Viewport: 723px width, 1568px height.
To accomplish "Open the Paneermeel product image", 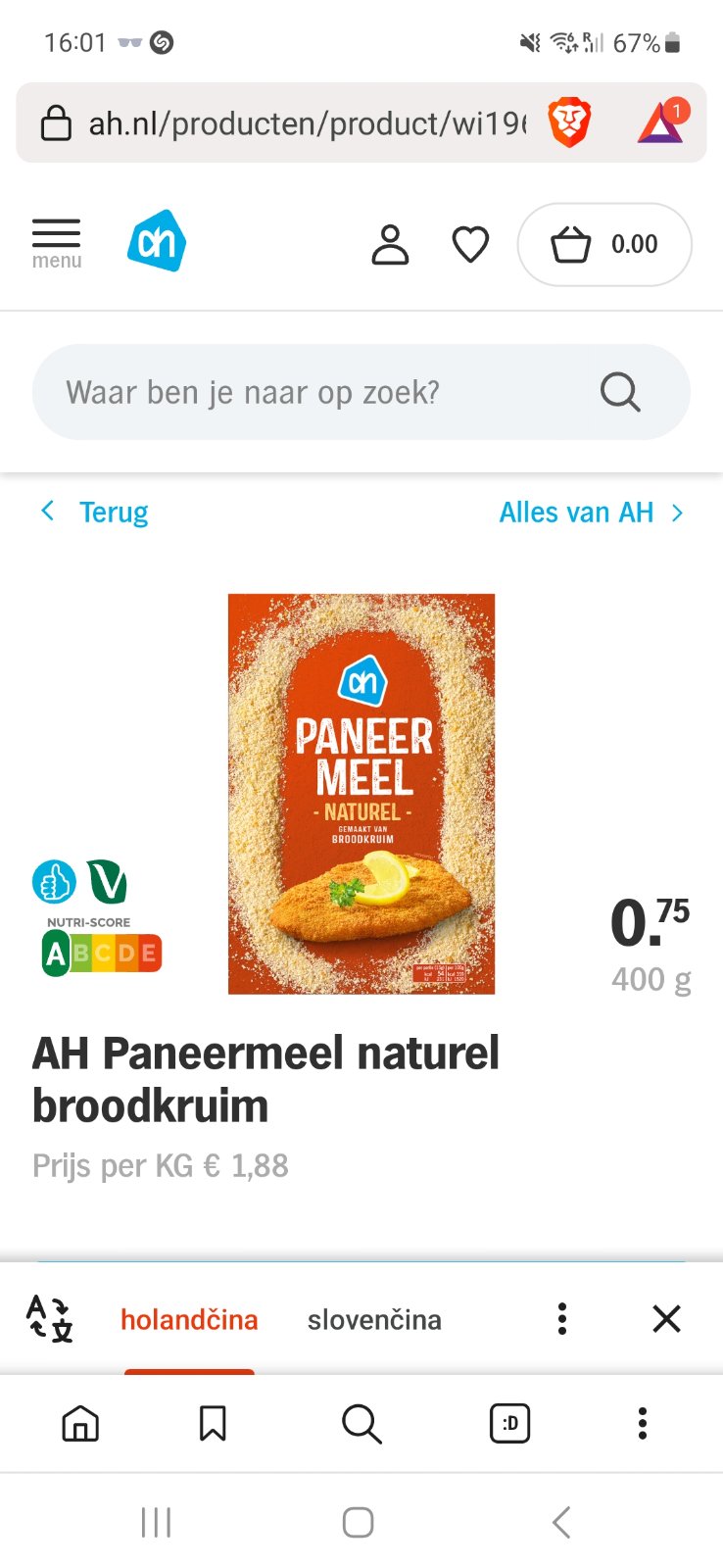I will coord(361,794).
